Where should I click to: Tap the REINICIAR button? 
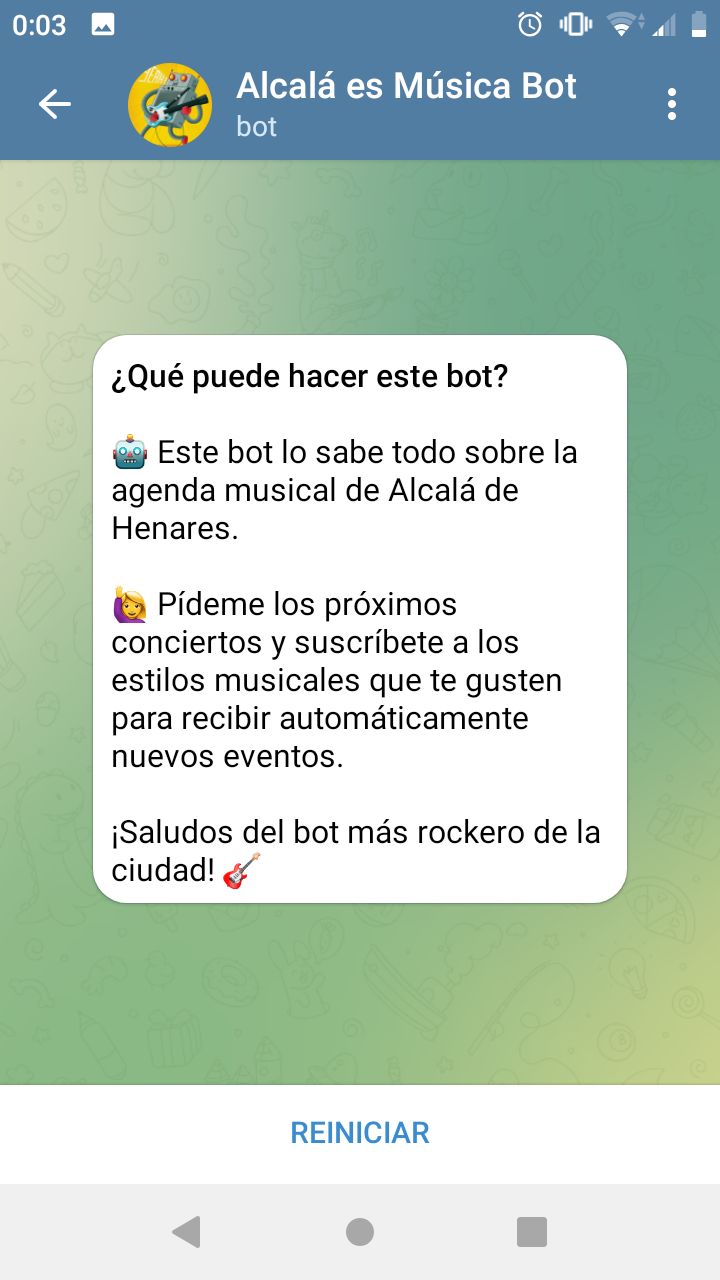coord(360,1133)
